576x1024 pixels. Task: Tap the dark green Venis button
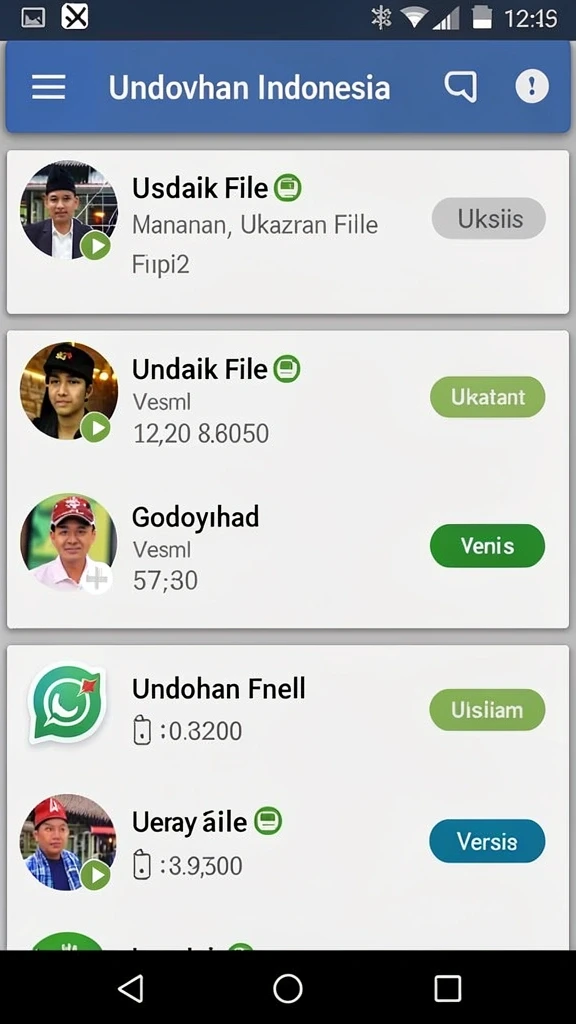[487, 545]
